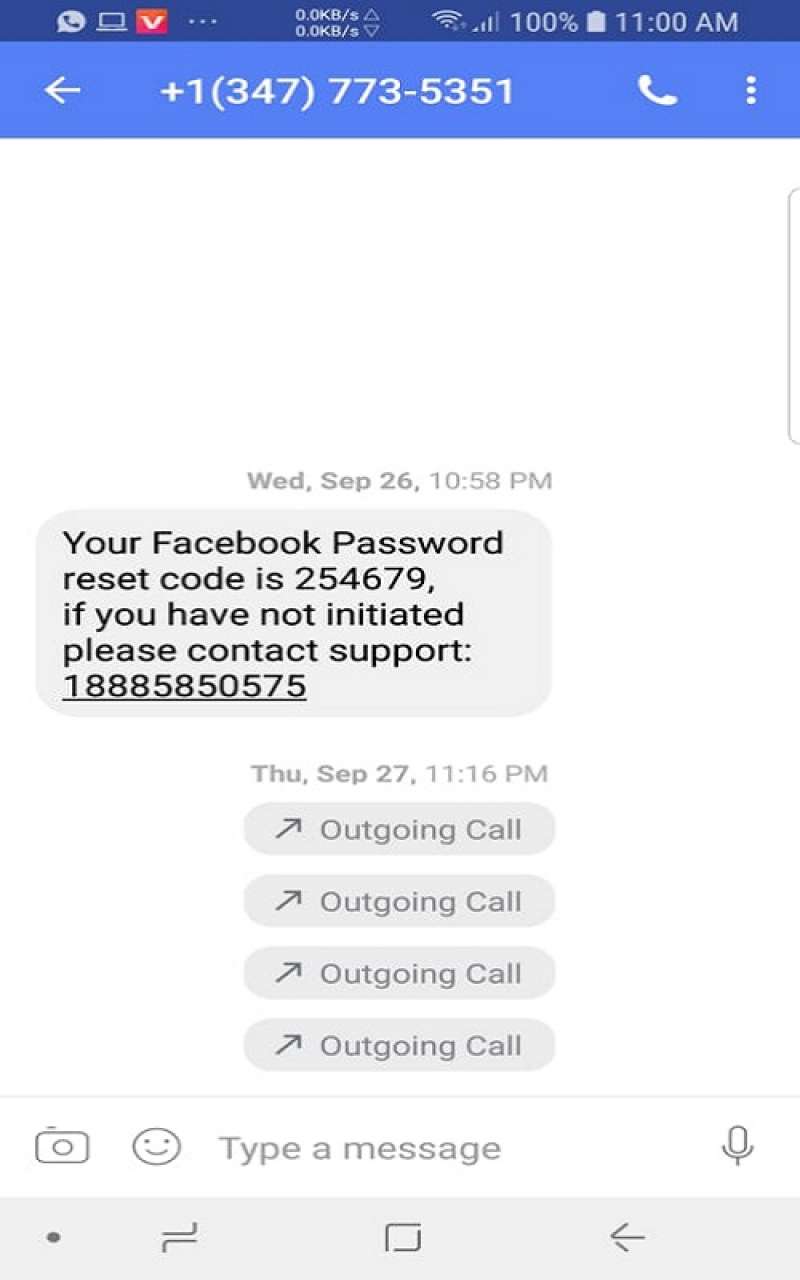This screenshot has height=1280, width=800.
Task: Open recent apps from navigation bar
Action: (x=180, y=1238)
